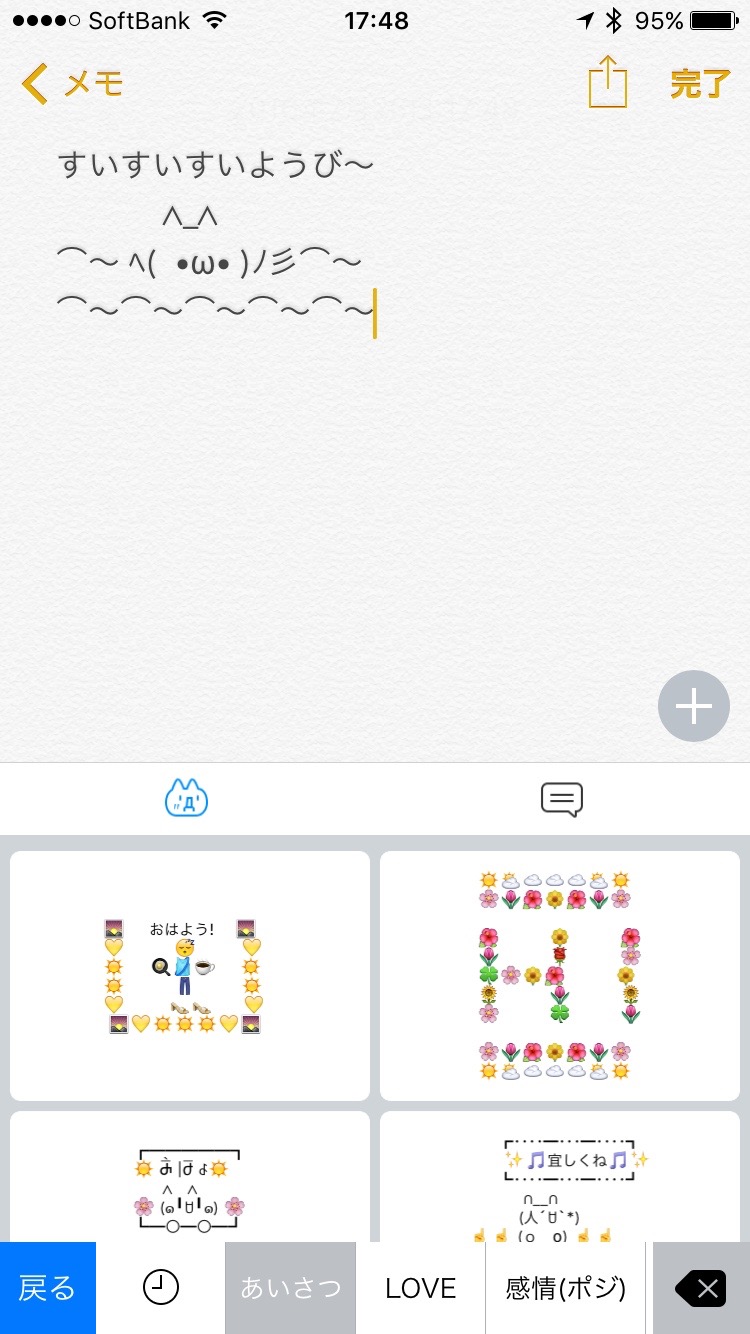The image size is (750, 1334).
Task: Select the LOVE category
Action: [x=420, y=1288]
